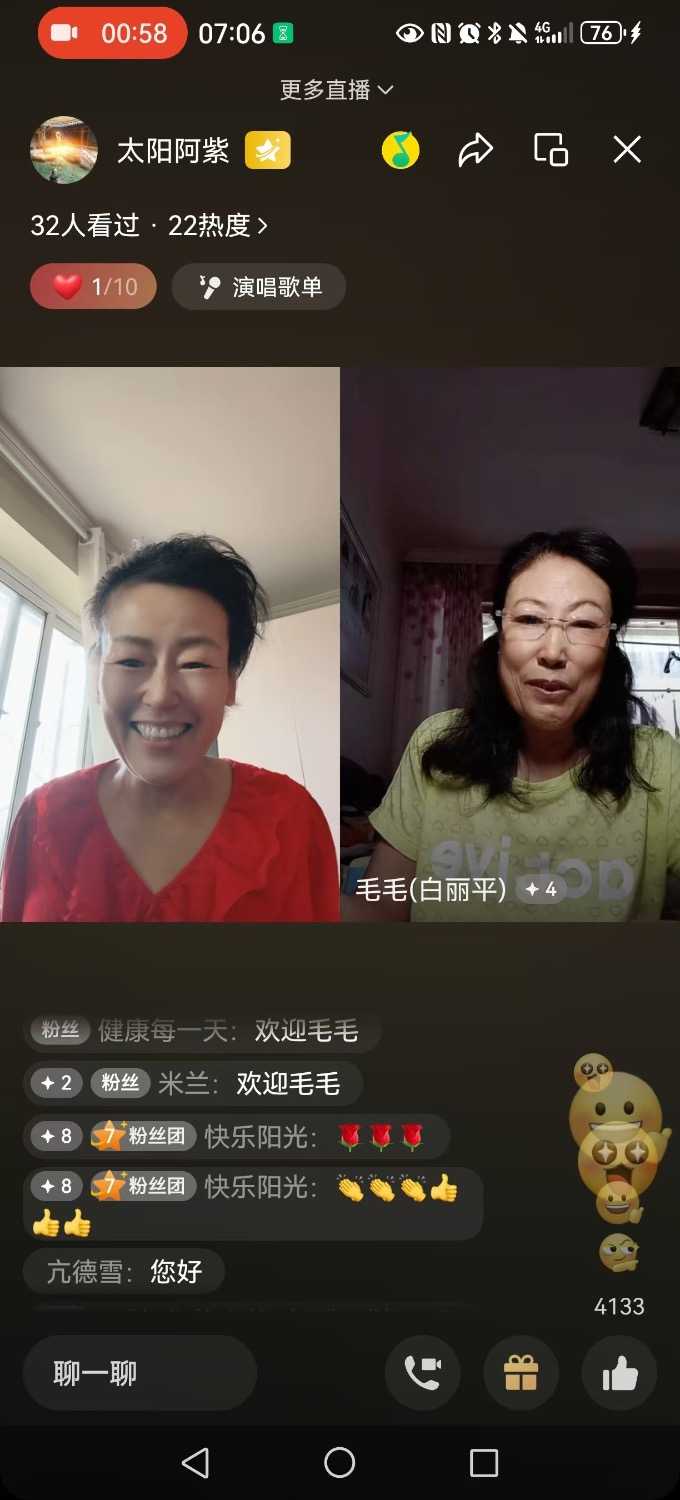The height and width of the screenshot is (1500, 680).
Task: Share this live stream
Action: tap(476, 150)
